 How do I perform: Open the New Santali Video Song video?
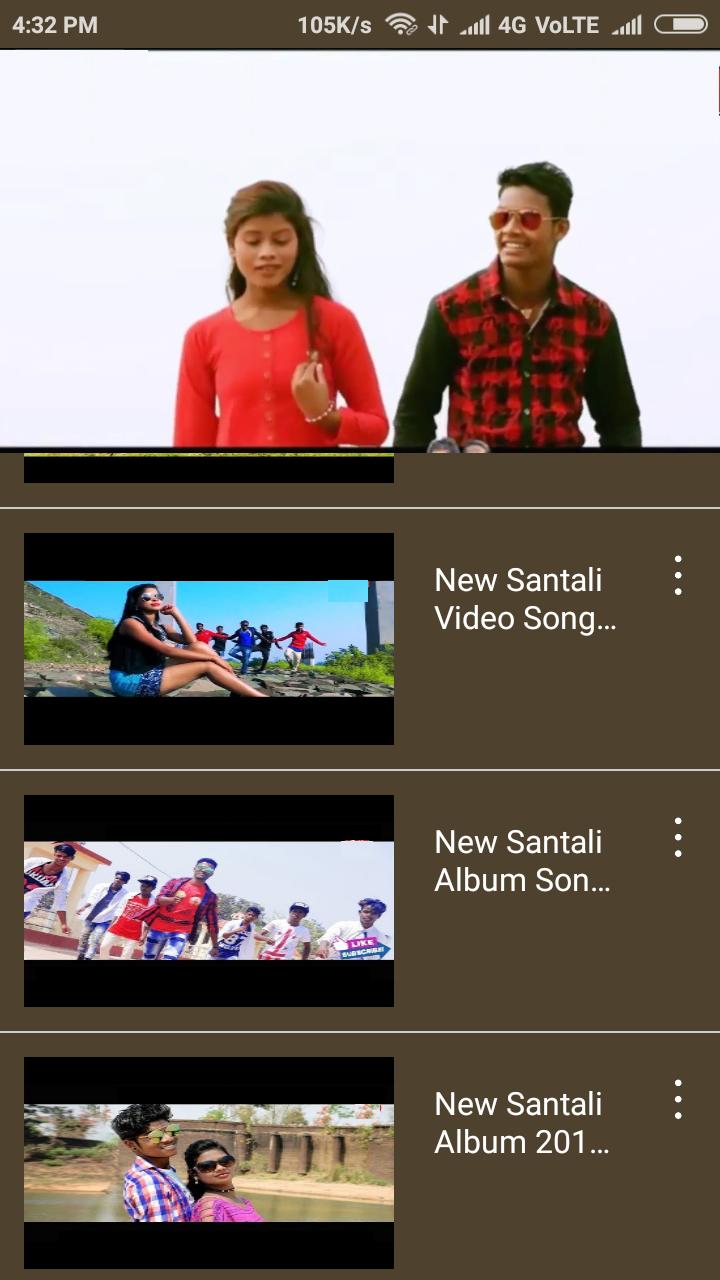coord(209,639)
